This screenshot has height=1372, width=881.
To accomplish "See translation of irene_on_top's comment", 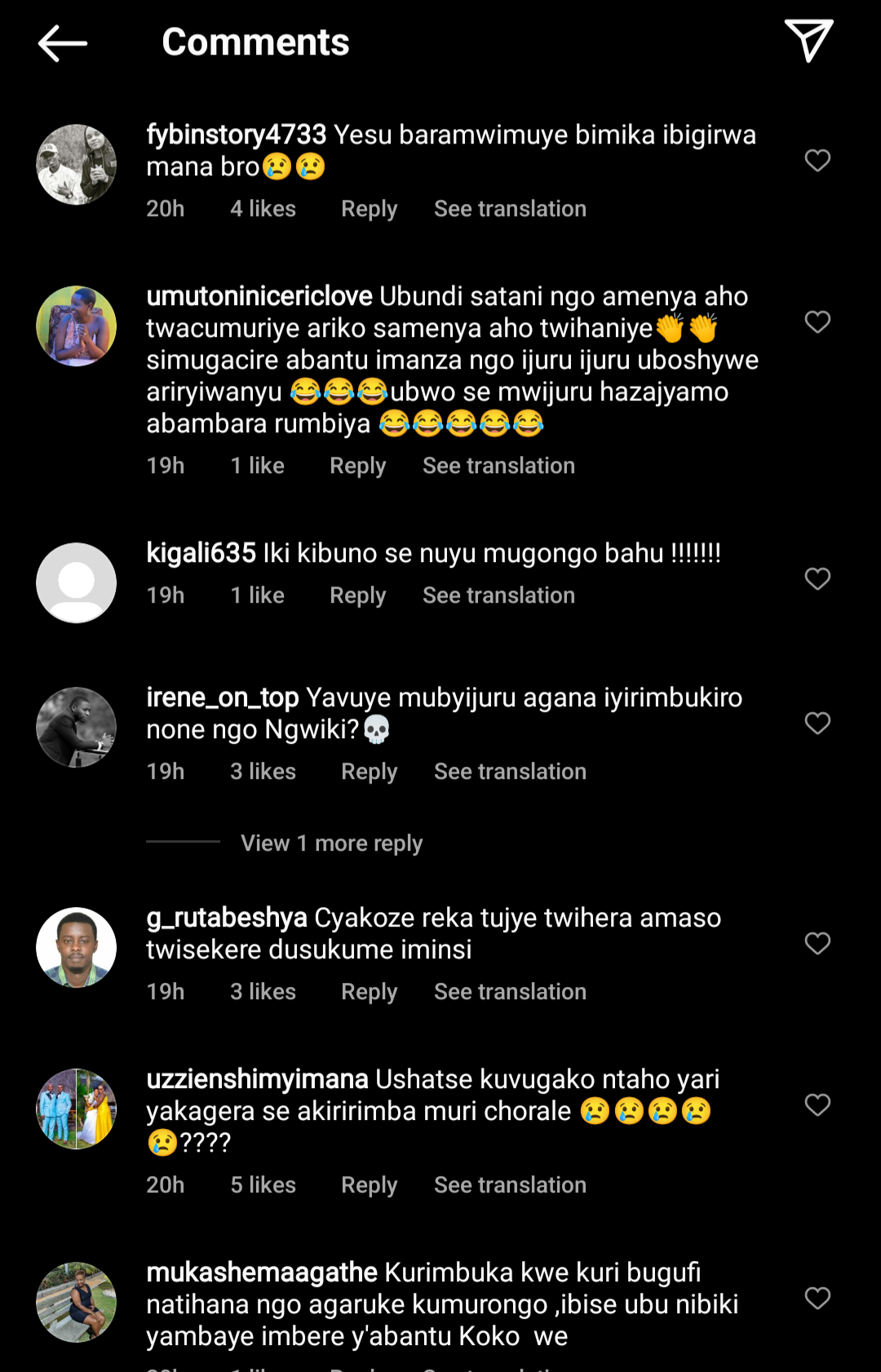I will click(x=510, y=772).
